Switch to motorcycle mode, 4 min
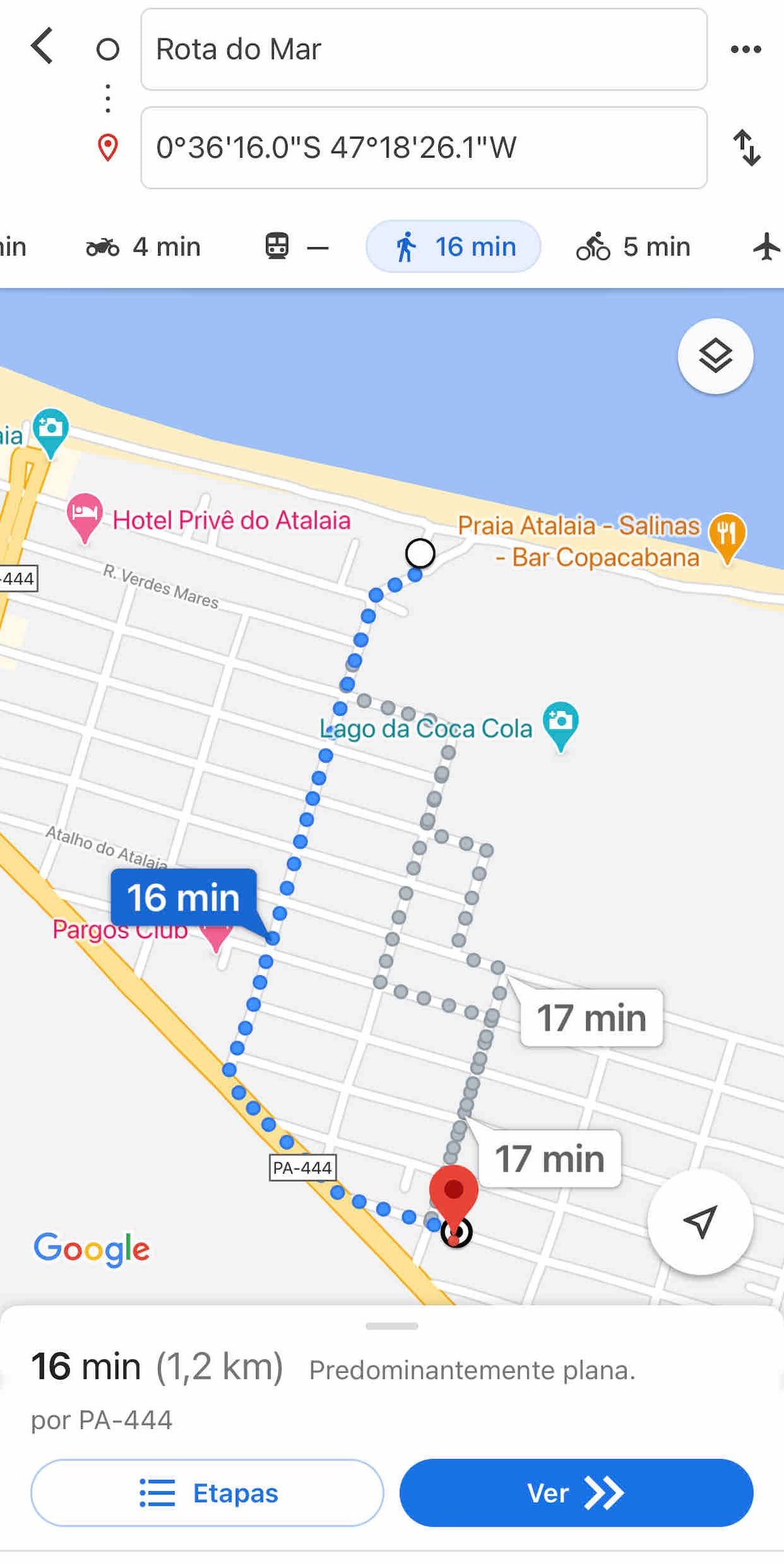The height and width of the screenshot is (1563, 784). [143, 247]
